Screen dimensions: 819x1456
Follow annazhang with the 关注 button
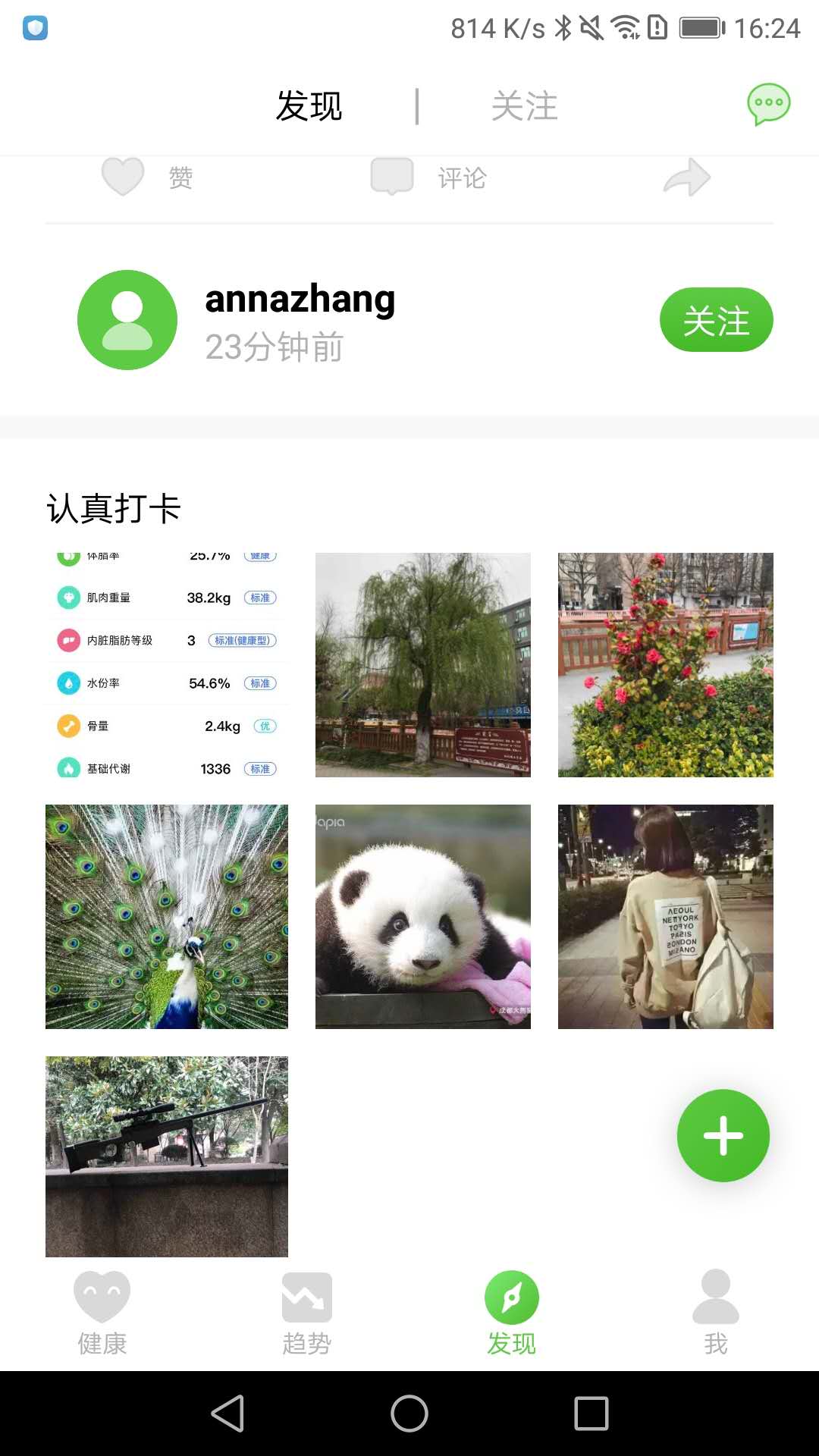coord(716,319)
